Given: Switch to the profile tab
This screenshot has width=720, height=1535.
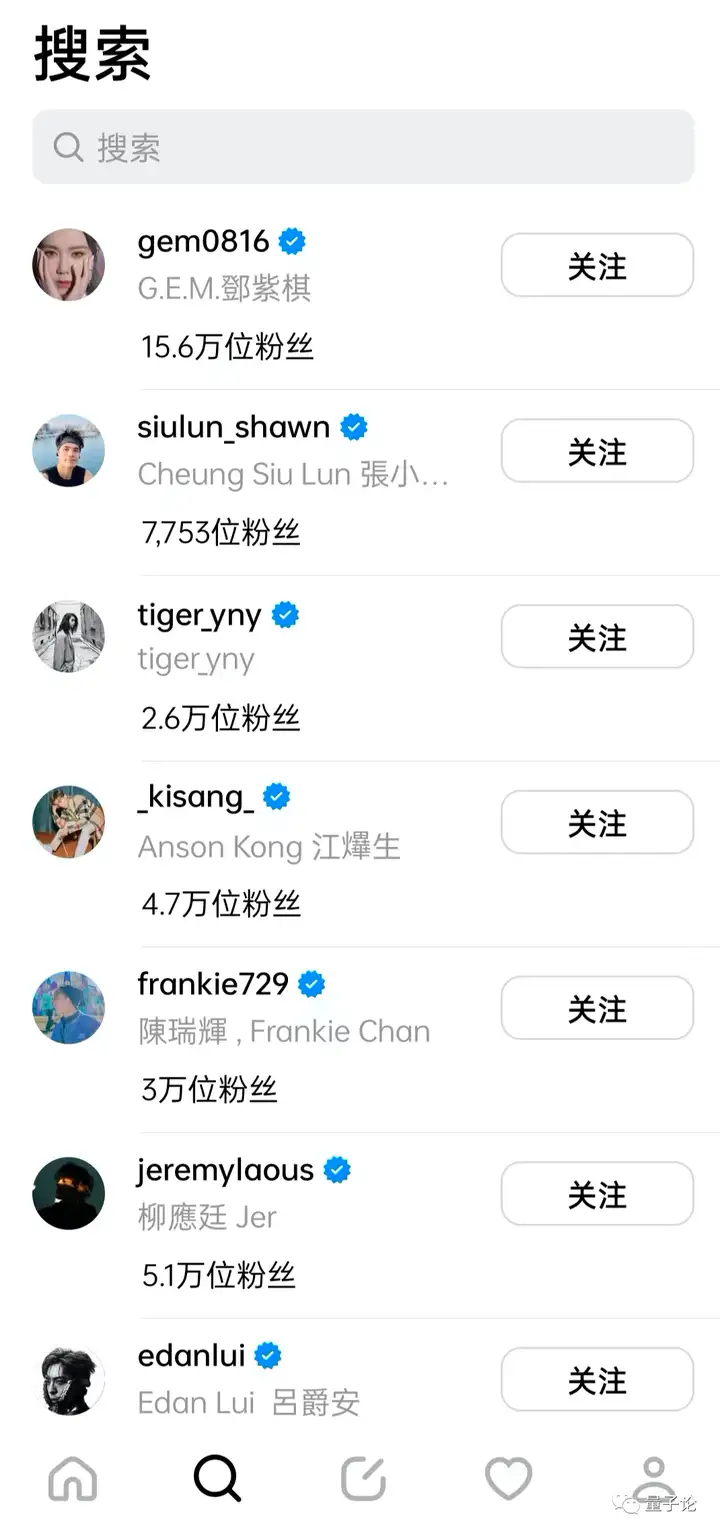Looking at the screenshot, I should click(x=653, y=1477).
